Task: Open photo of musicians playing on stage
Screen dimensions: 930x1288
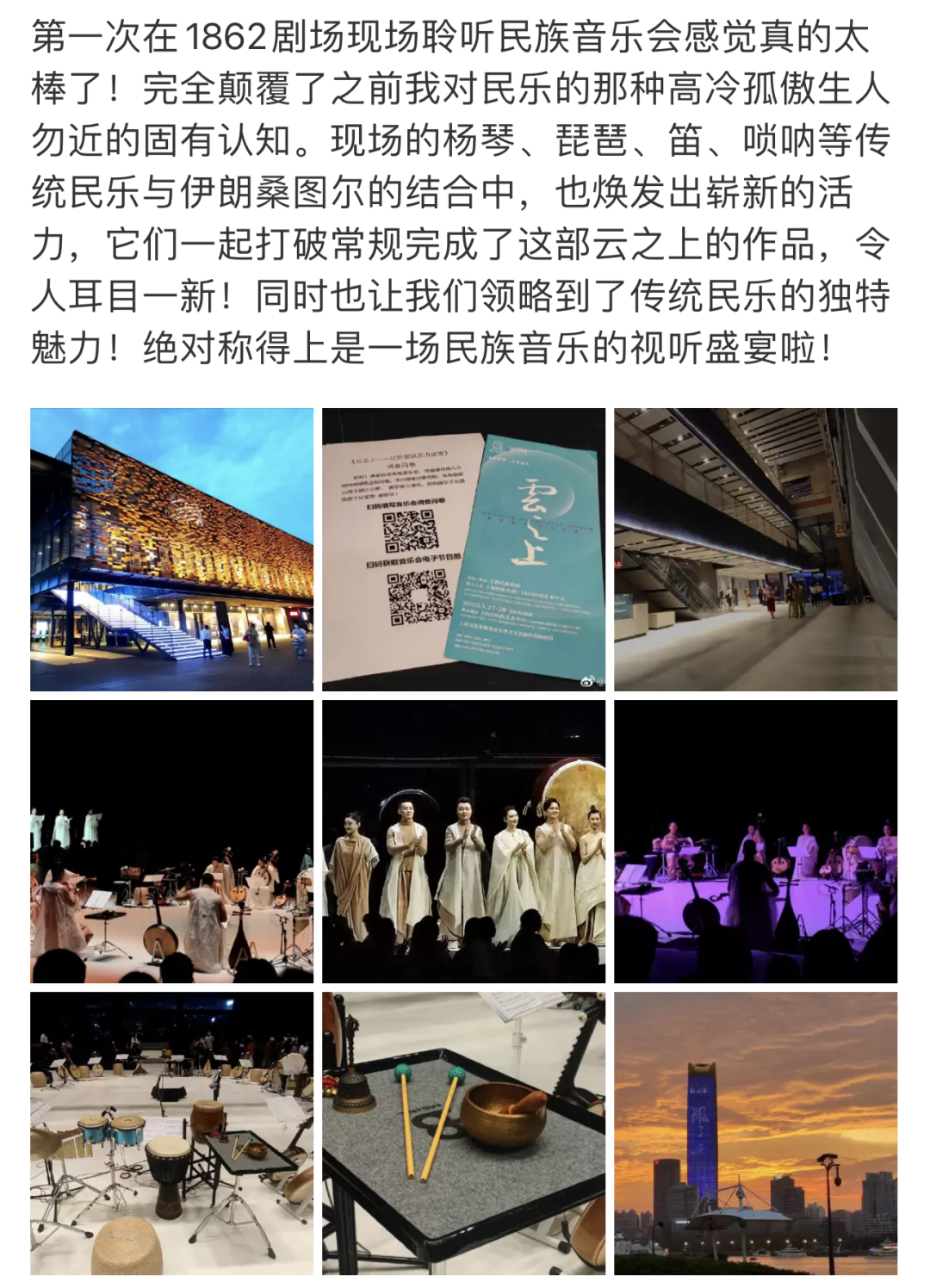Action: tap(171, 841)
